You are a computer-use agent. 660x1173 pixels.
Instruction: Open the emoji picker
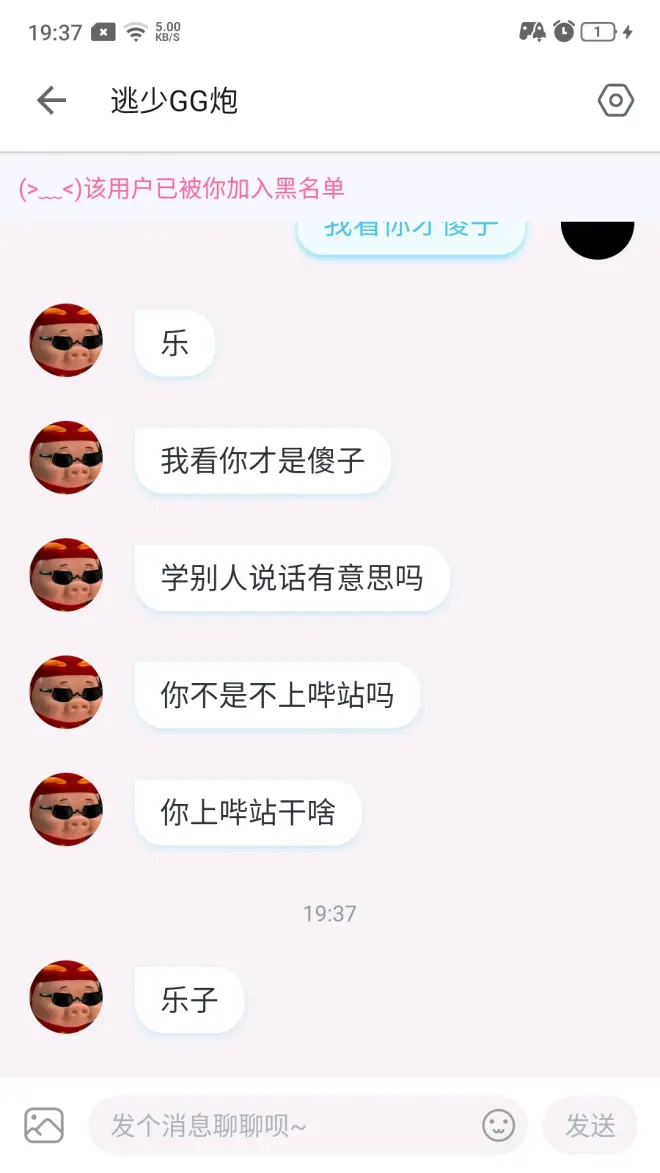coord(498,1126)
